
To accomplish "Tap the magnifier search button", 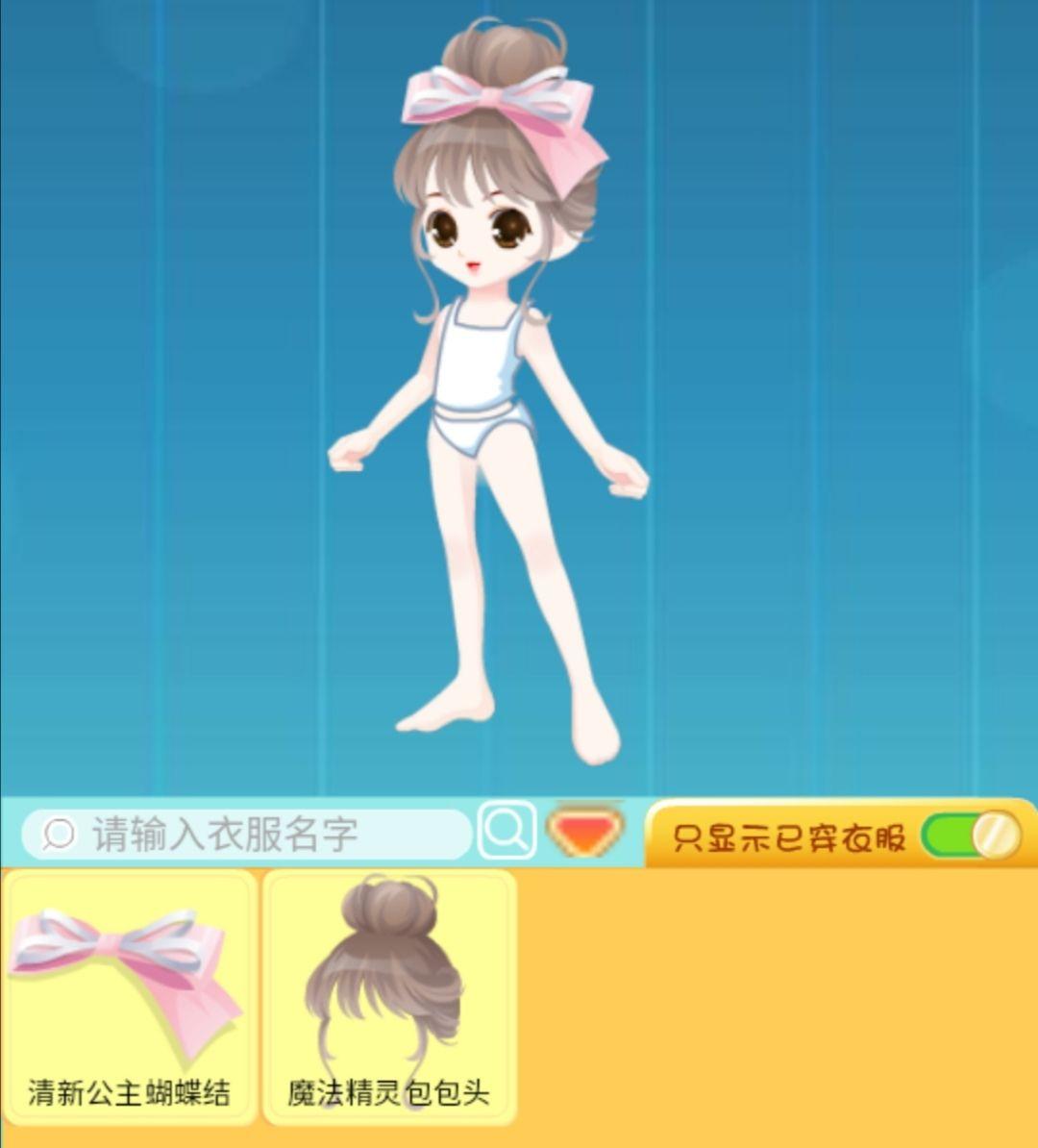I will 507,830.
